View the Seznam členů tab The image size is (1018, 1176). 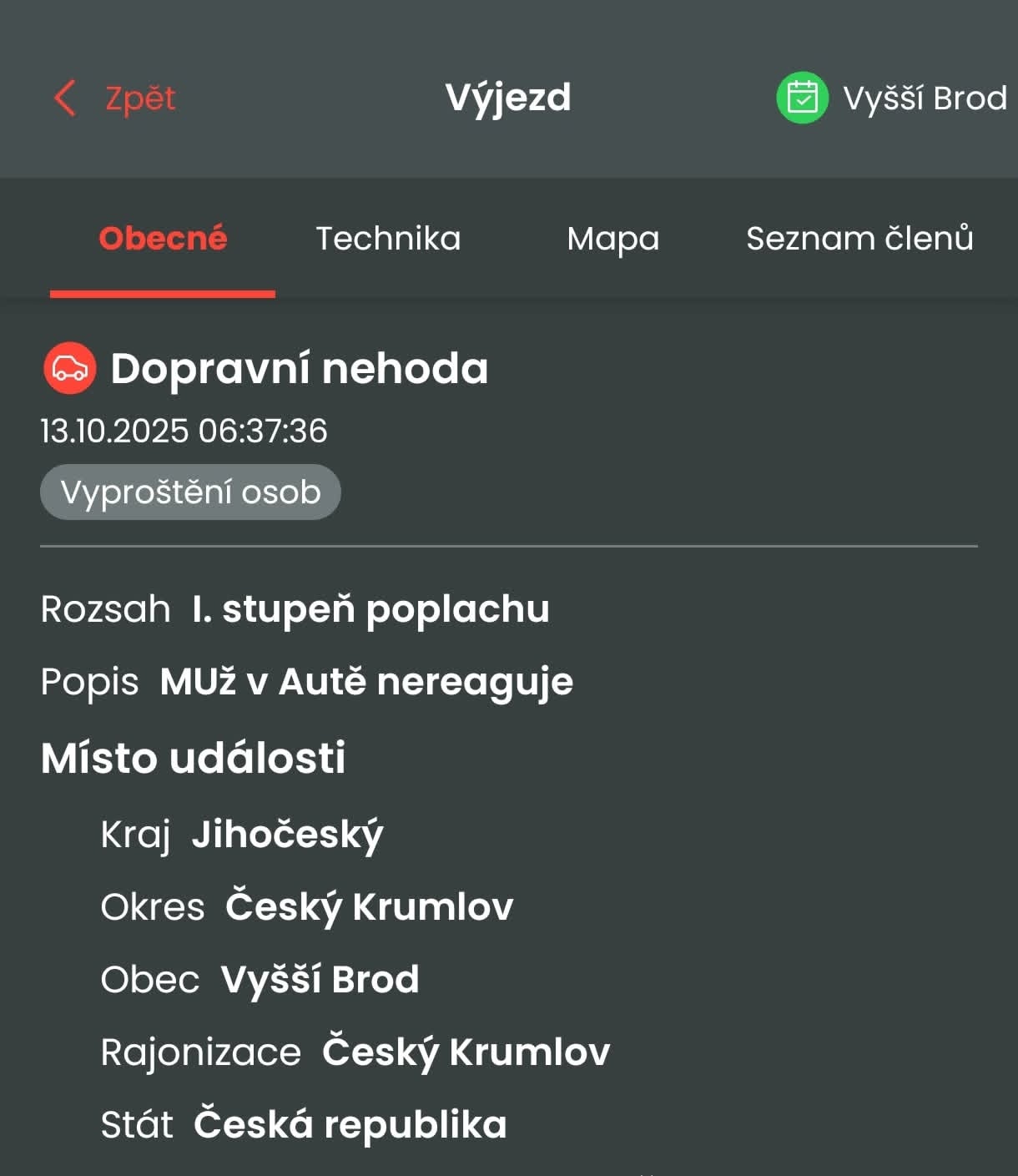[x=859, y=239]
